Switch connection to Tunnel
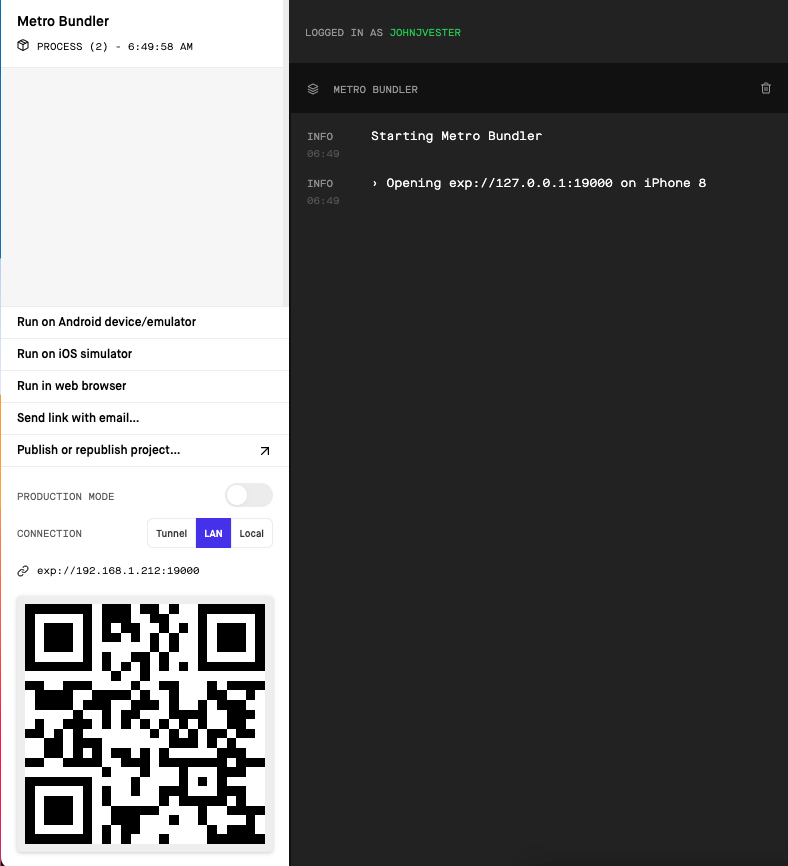 coord(171,533)
